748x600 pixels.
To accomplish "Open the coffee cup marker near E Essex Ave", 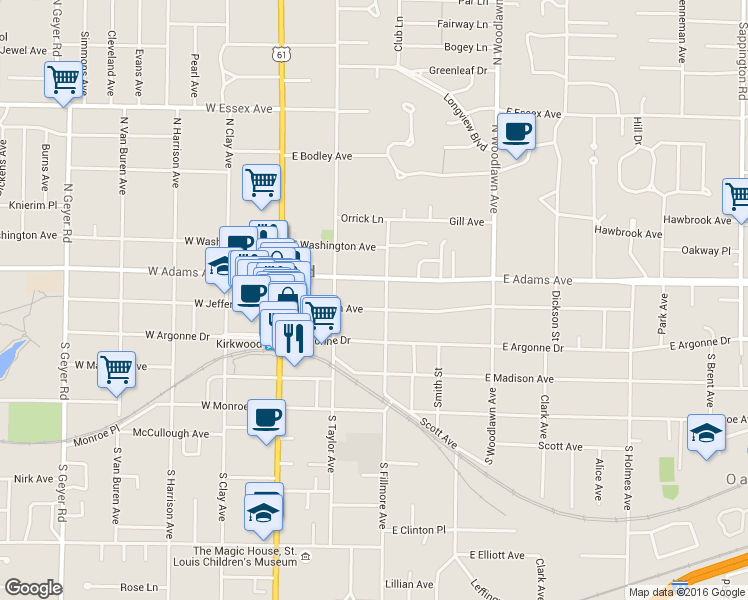I will coord(516,131).
